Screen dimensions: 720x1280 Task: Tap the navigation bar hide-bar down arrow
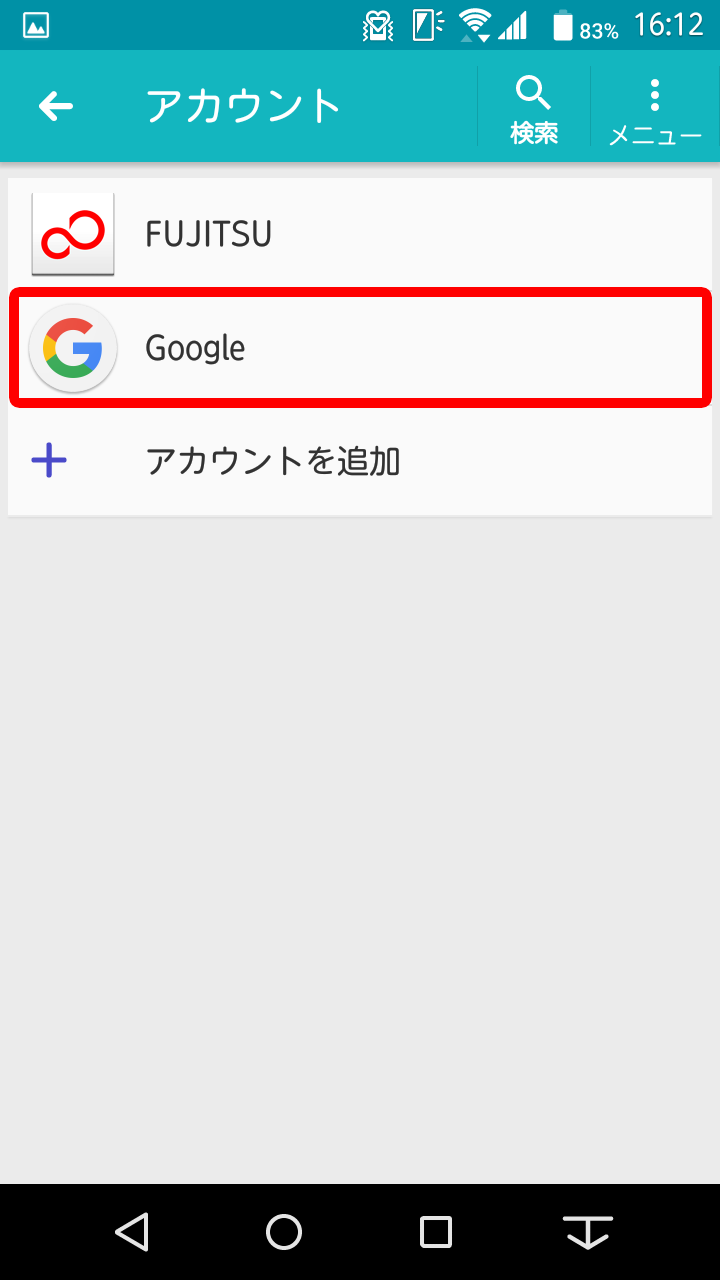588,1232
